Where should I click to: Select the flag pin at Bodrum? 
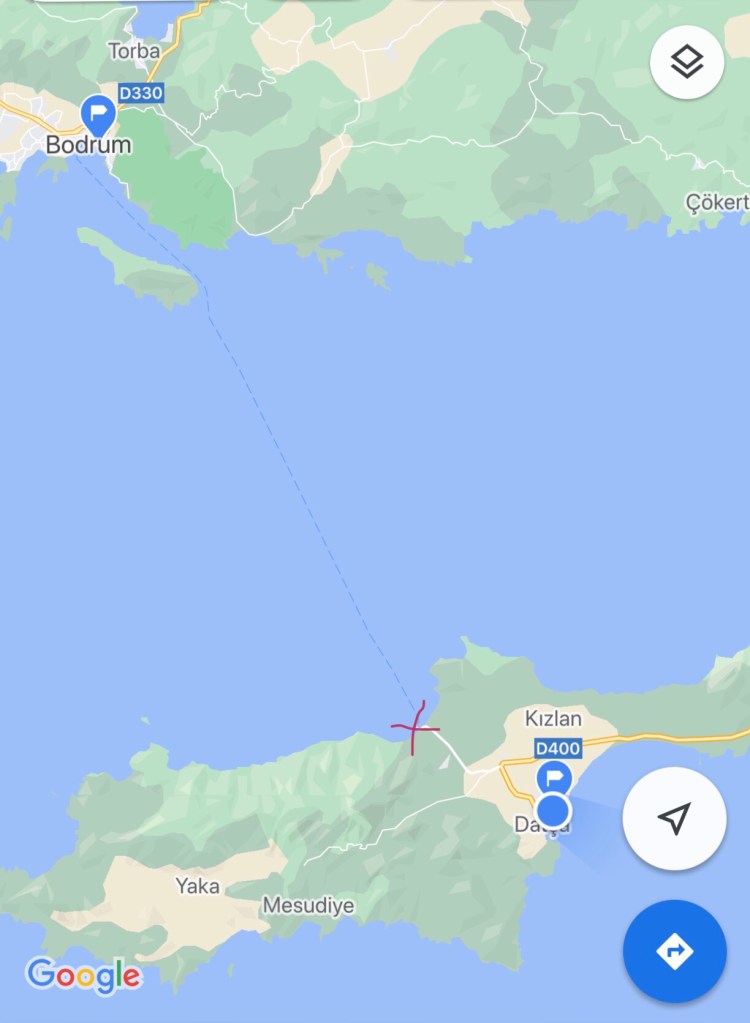pos(98,114)
